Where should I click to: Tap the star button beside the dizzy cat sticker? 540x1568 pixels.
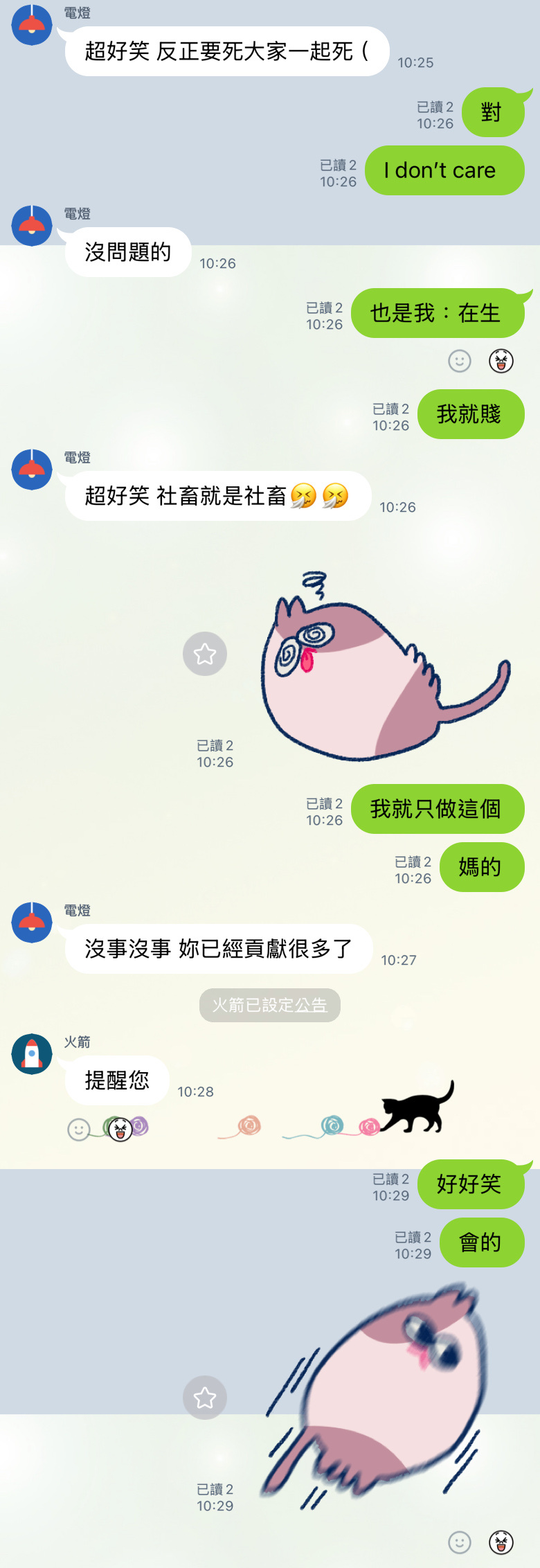pyautogui.click(x=205, y=654)
